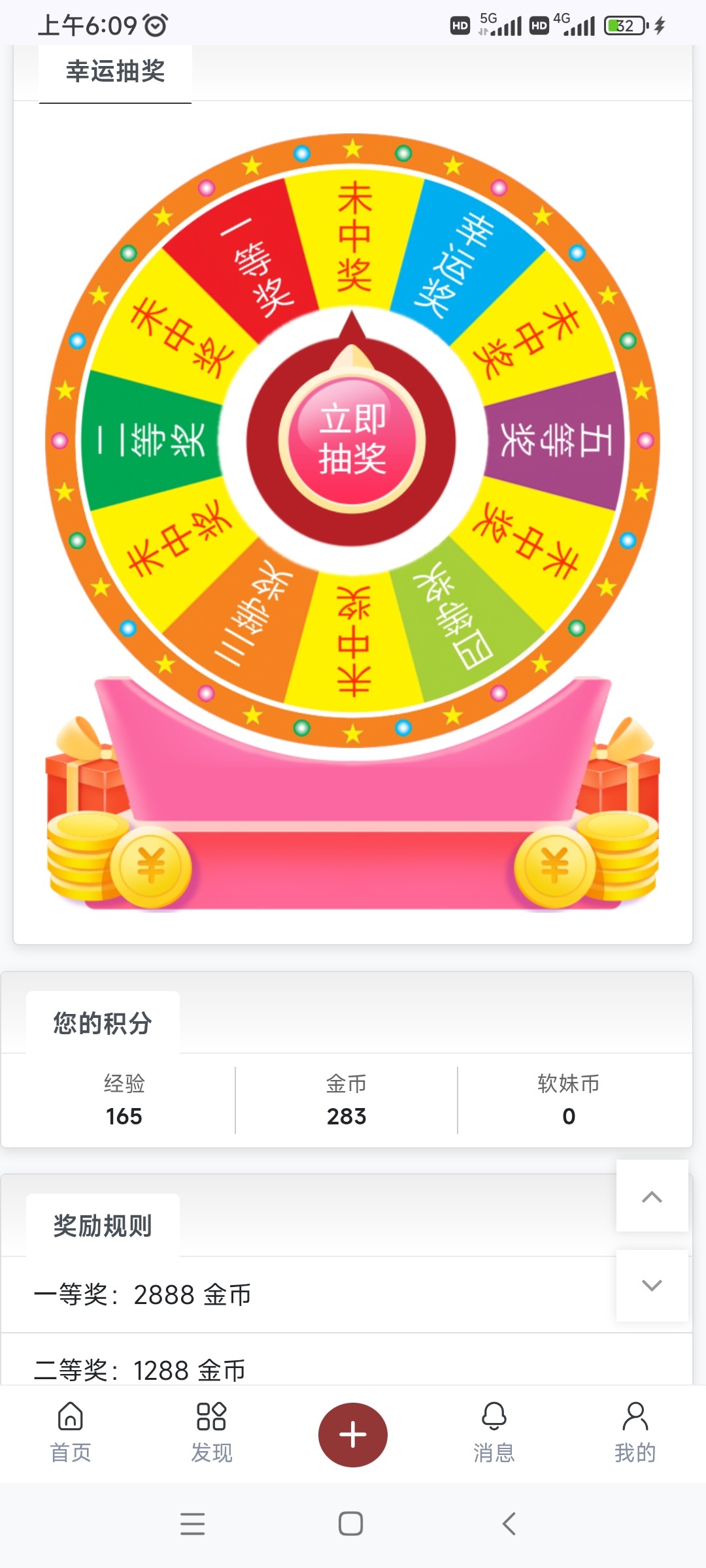Open the 消息 messages tab
The height and width of the screenshot is (1568, 706).
pyautogui.click(x=494, y=1432)
